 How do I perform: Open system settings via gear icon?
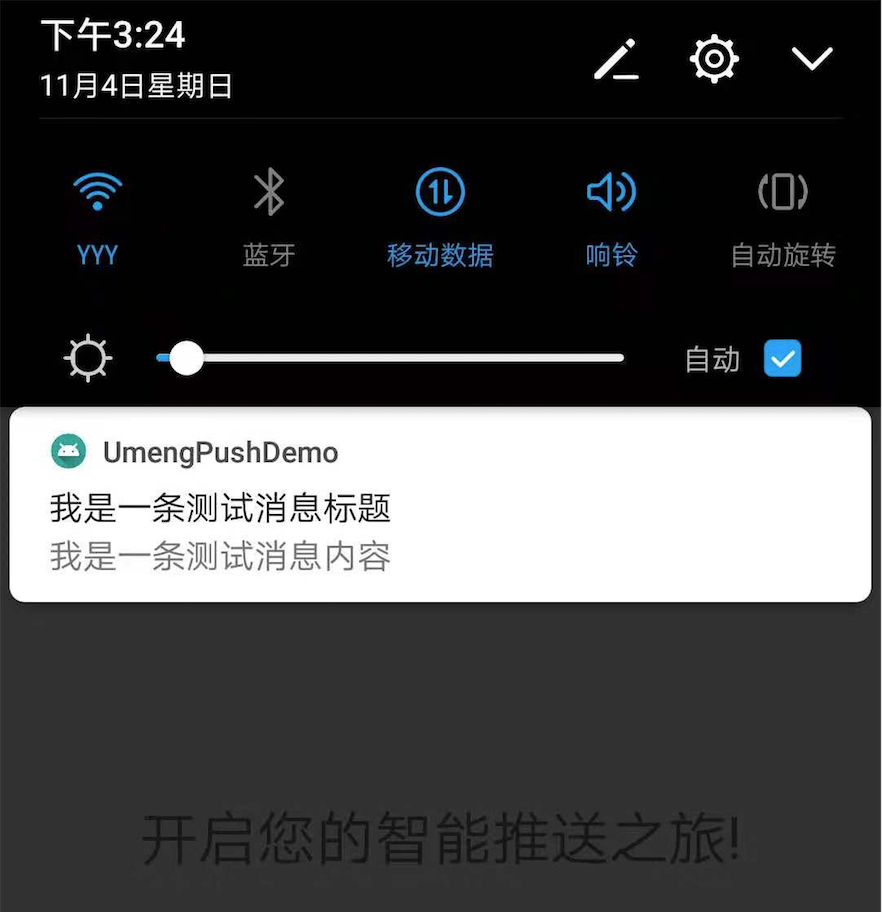pos(714,59)
